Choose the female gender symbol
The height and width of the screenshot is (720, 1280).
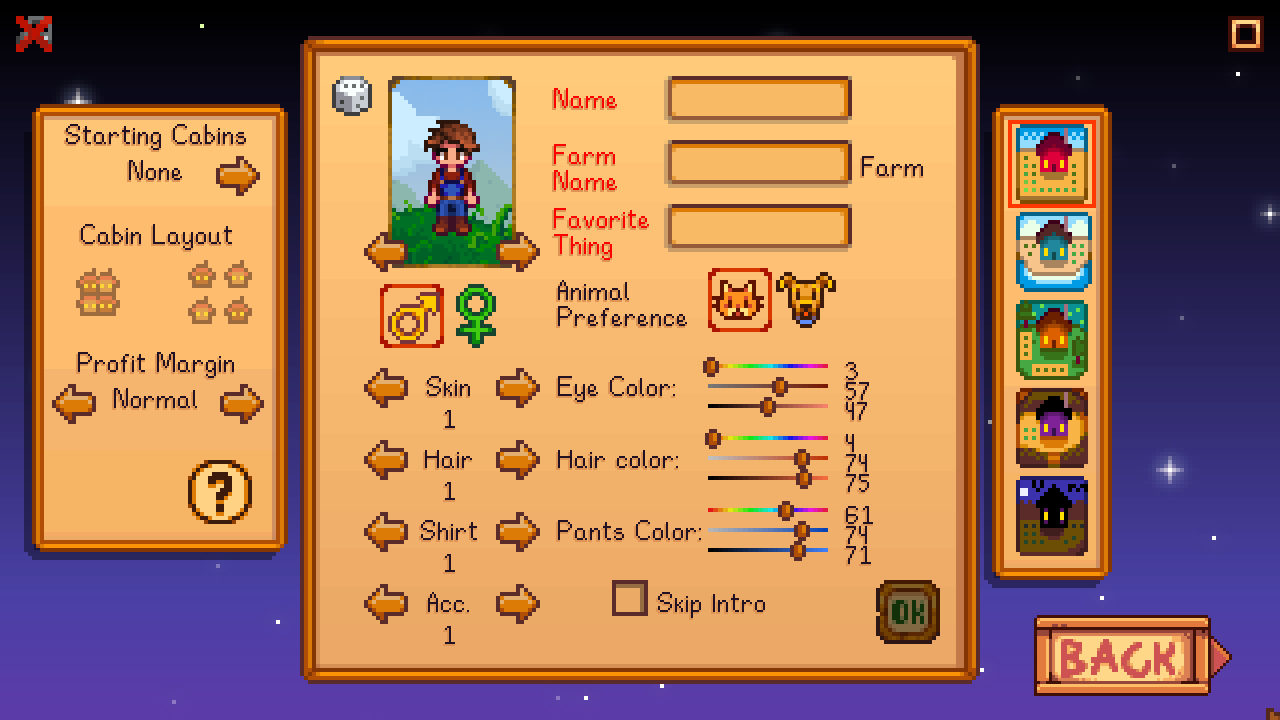[476, 315]
